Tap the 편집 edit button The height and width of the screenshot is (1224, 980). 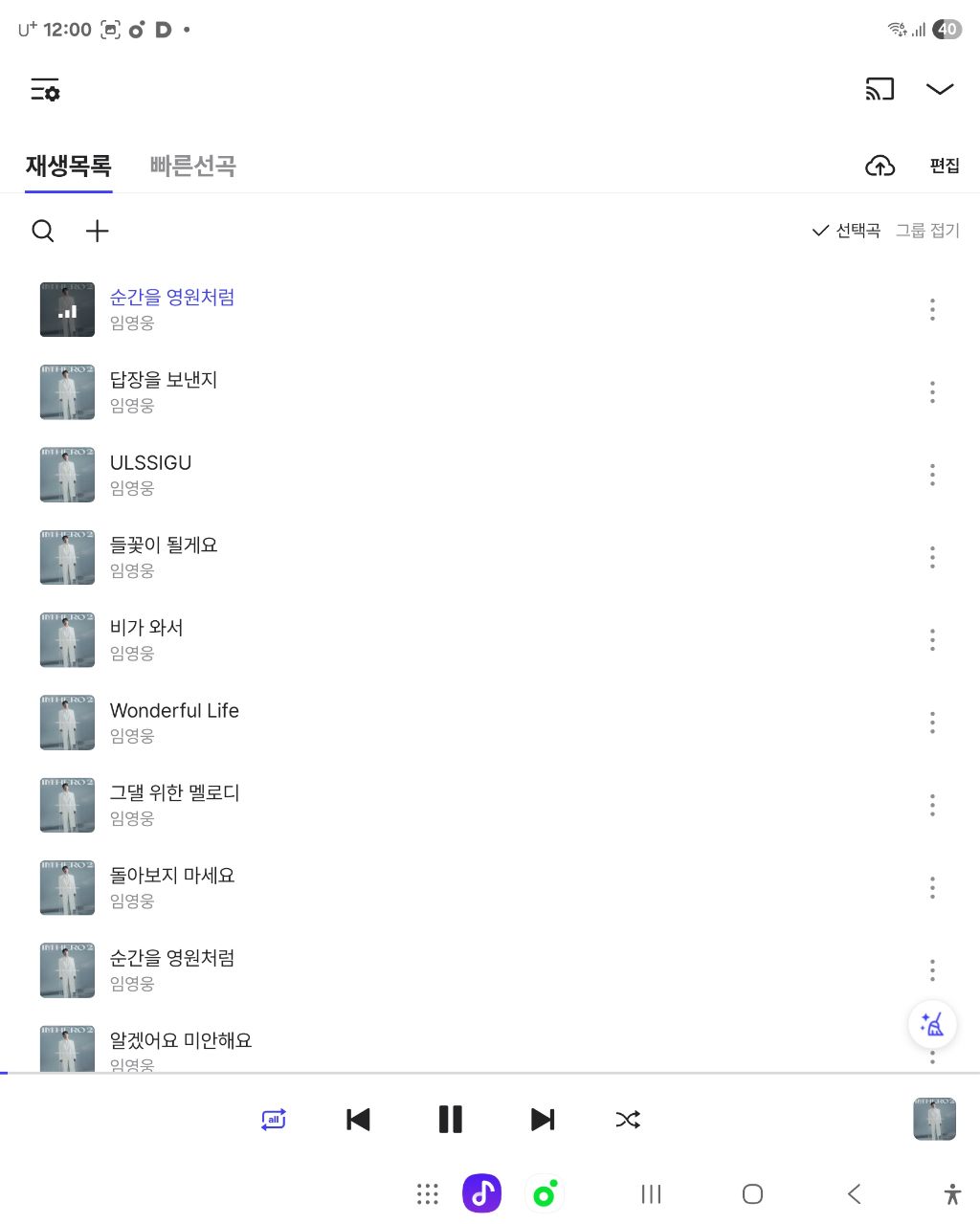tap(945, 166)
